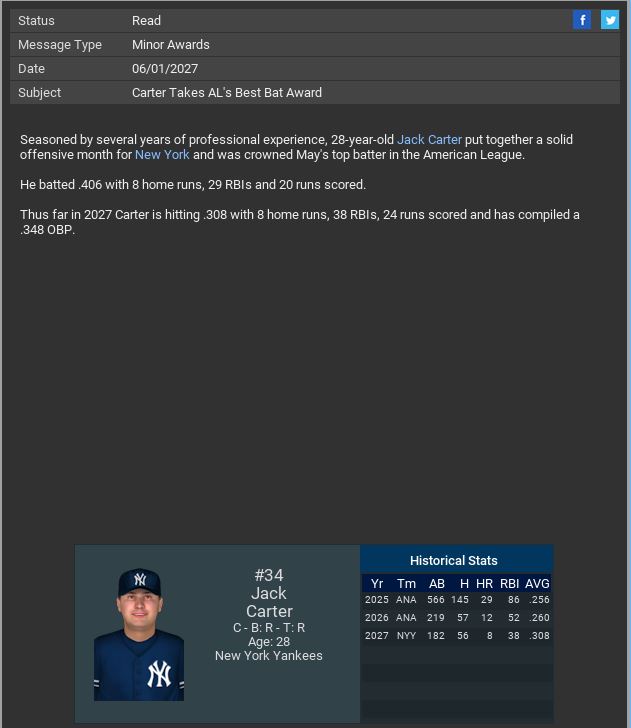
Task: Open the Jack Carter player link
Action: pos(429,140)
